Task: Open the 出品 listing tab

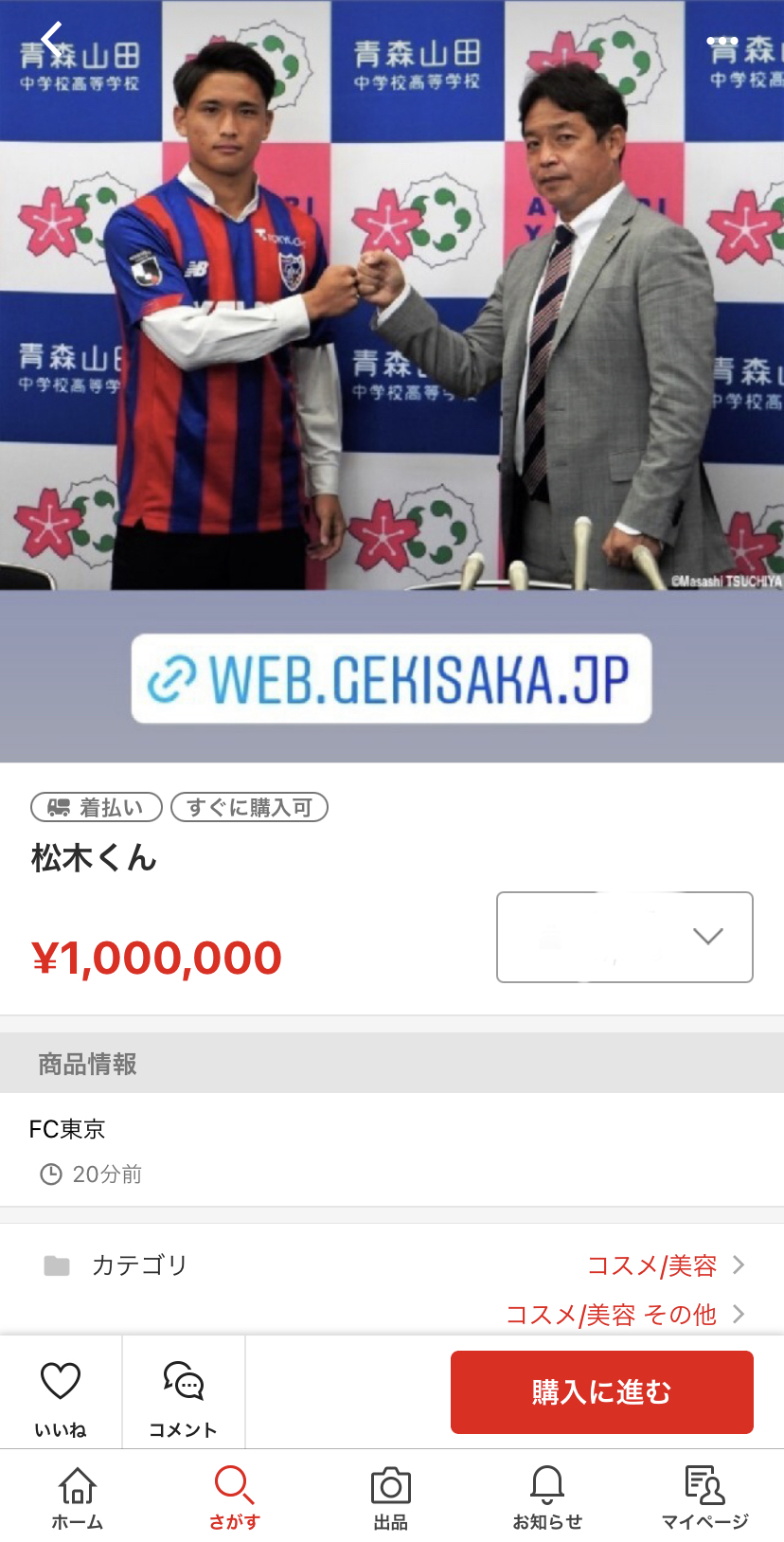Action: point(390,1497)
